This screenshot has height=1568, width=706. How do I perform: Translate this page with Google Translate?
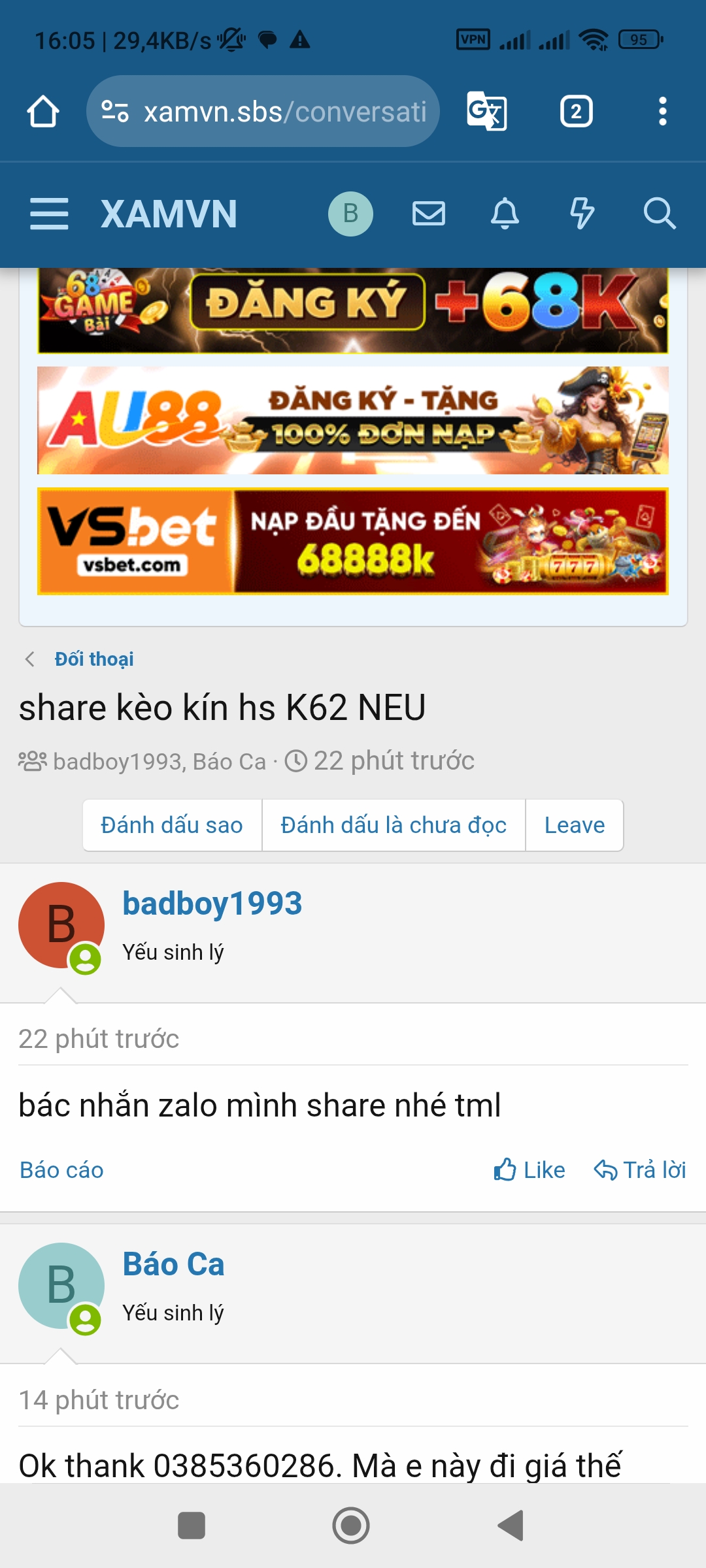click(x=487, y=112)
